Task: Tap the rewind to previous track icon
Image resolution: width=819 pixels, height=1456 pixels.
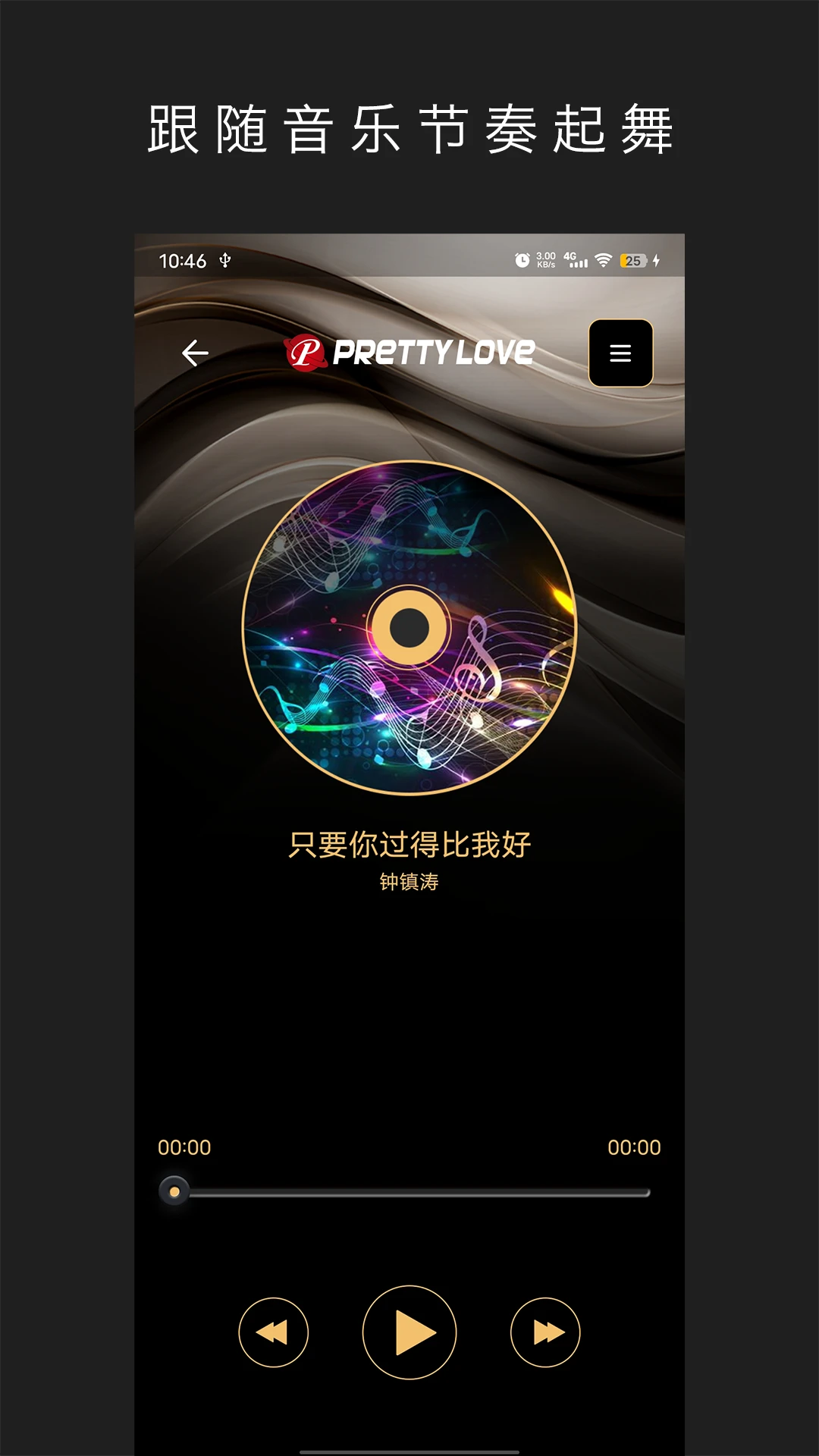Action: pyautogui.click(x=273, y=1332)
